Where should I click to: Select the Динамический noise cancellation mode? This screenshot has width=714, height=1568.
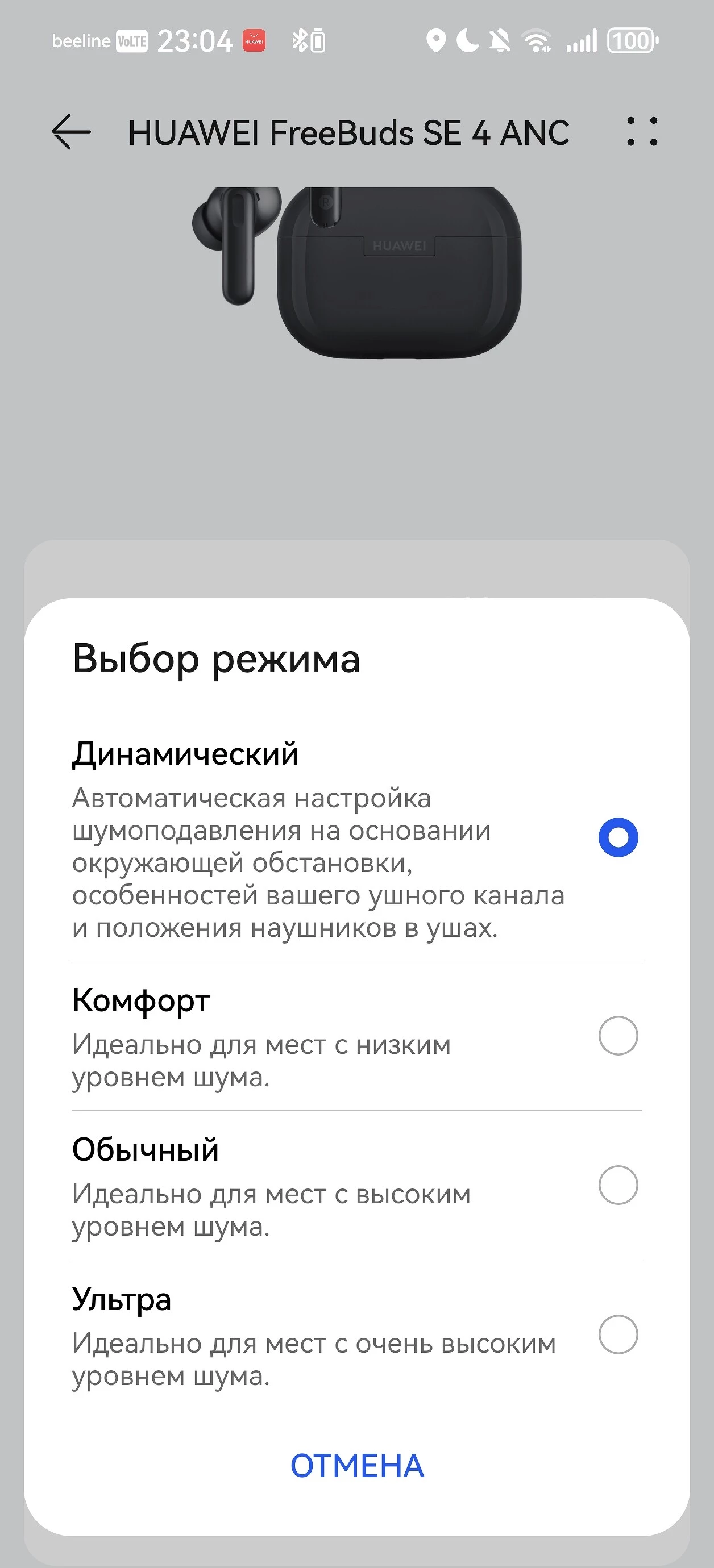tap(618, 837)
